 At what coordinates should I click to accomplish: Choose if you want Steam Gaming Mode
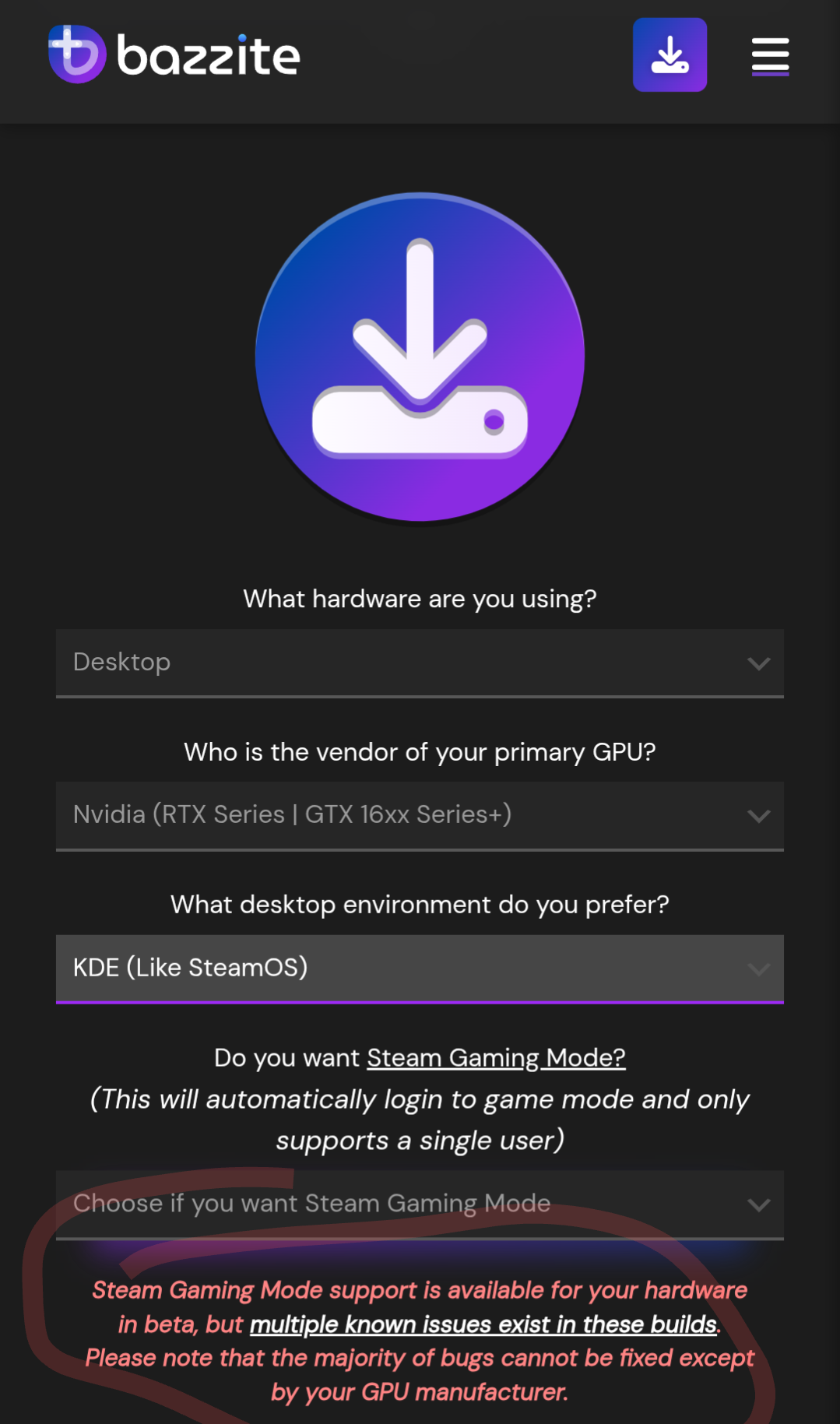[x=420, y=1205]
